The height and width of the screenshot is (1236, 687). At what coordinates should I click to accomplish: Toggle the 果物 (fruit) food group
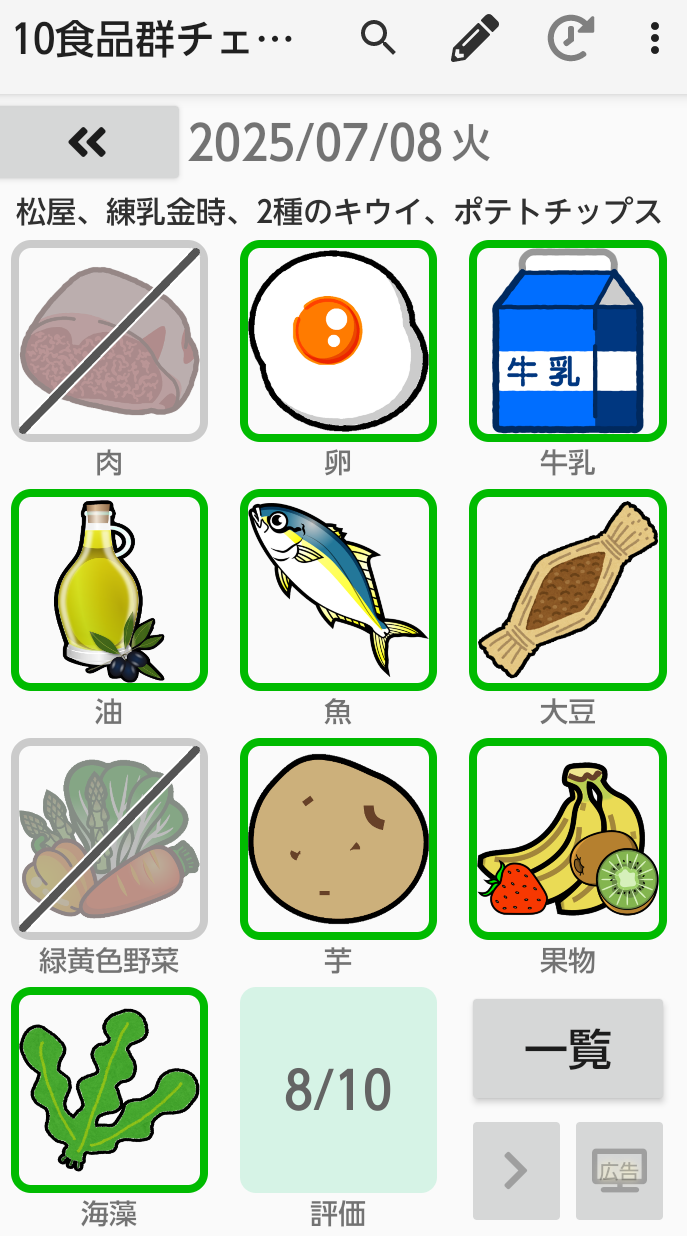[x=567, y=839]
